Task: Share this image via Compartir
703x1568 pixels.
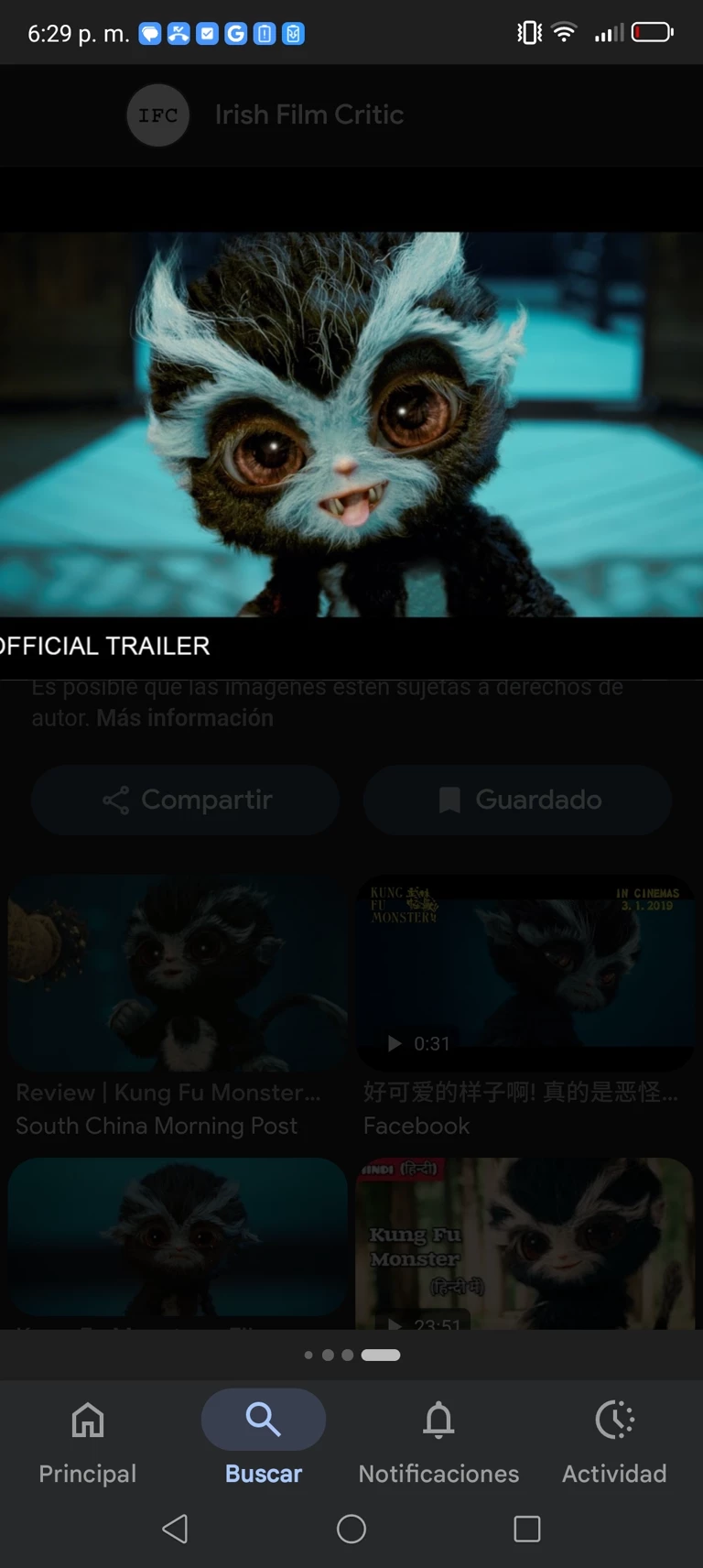Action: tap(185, 800)
